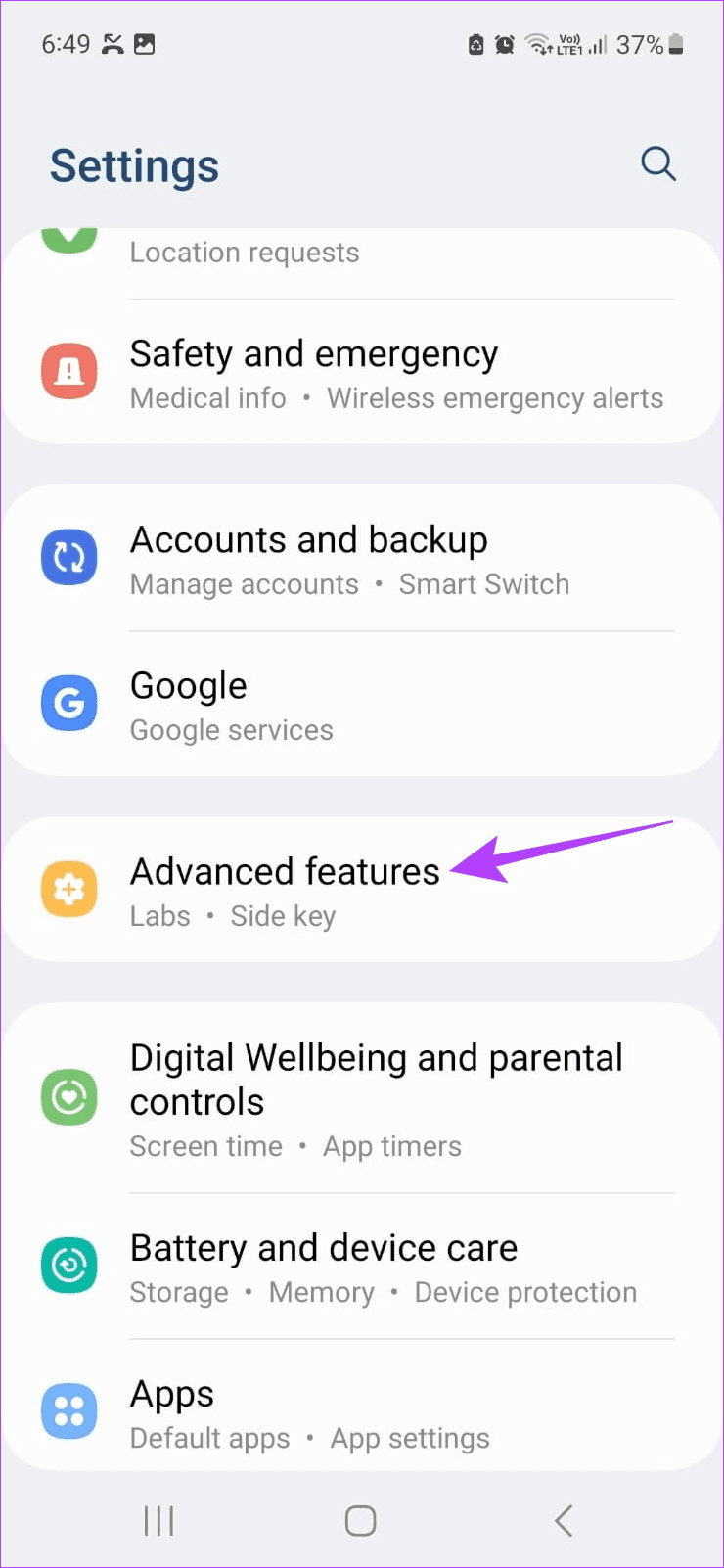Image resolution: width=724 pixels, height=1568 pixels.
Task: Tap the Digital Wellbeing icon
Action: 68,1096
